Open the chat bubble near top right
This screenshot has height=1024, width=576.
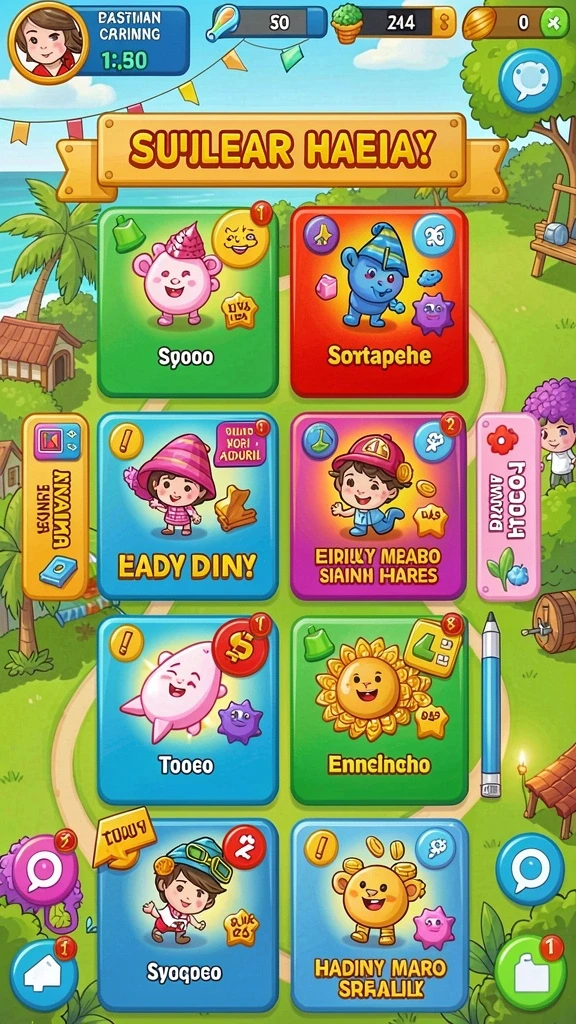(x=530, y=82)
